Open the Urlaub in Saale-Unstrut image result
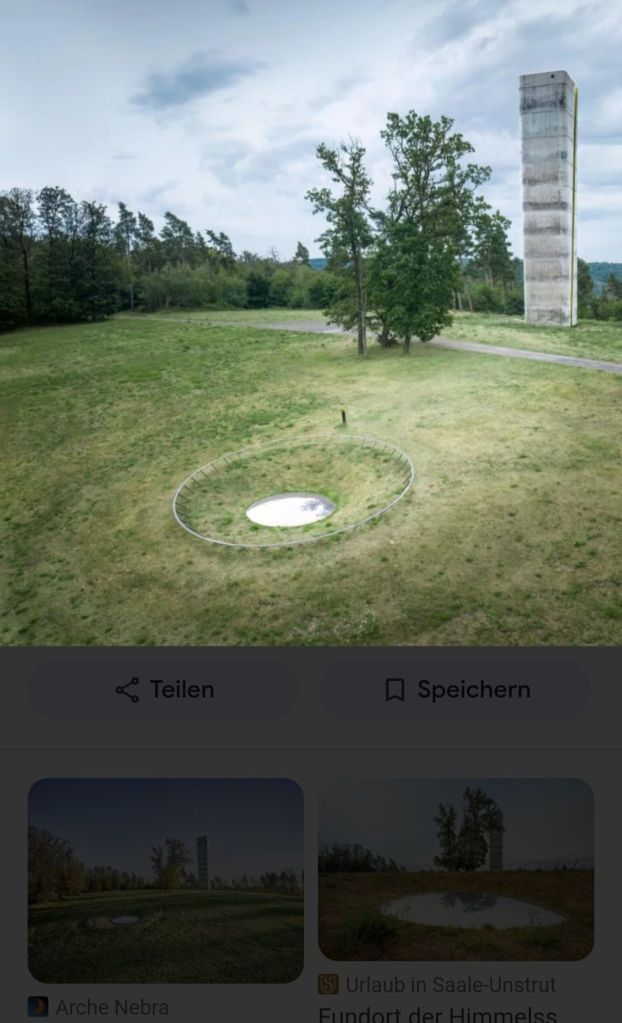The height and width of the screenshot is (1023, 622). pos(456,869)
